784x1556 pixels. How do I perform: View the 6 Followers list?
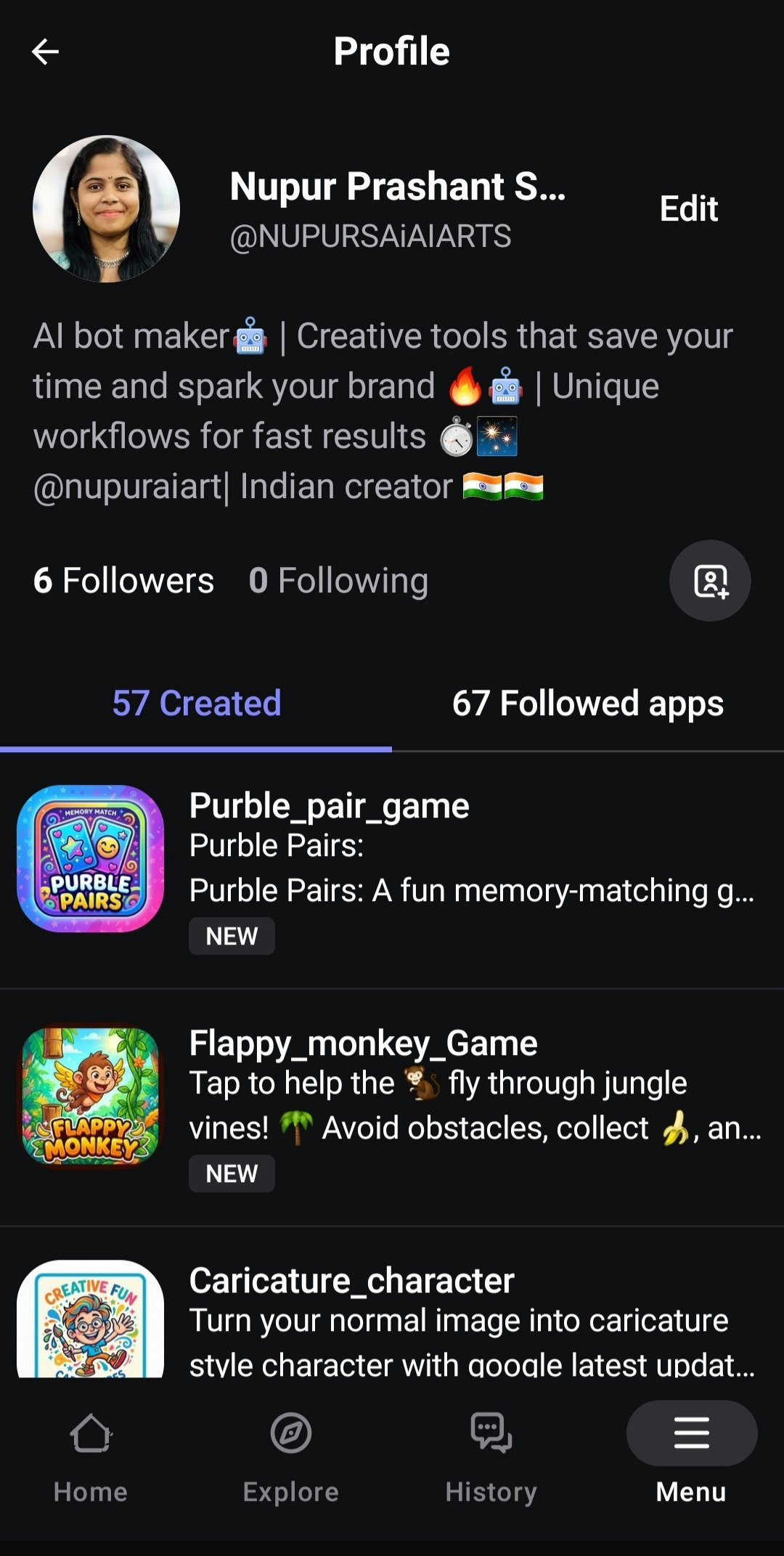click(122, 580)
